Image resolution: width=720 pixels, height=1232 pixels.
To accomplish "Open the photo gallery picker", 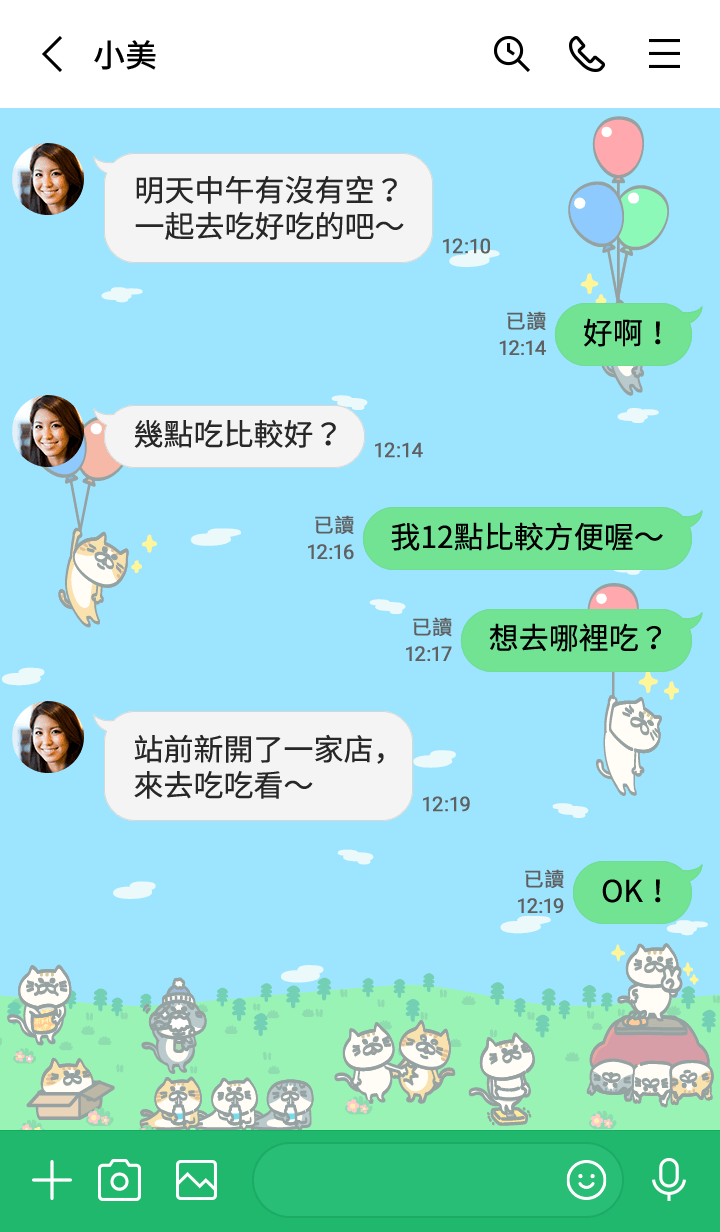I will 196,1181.
